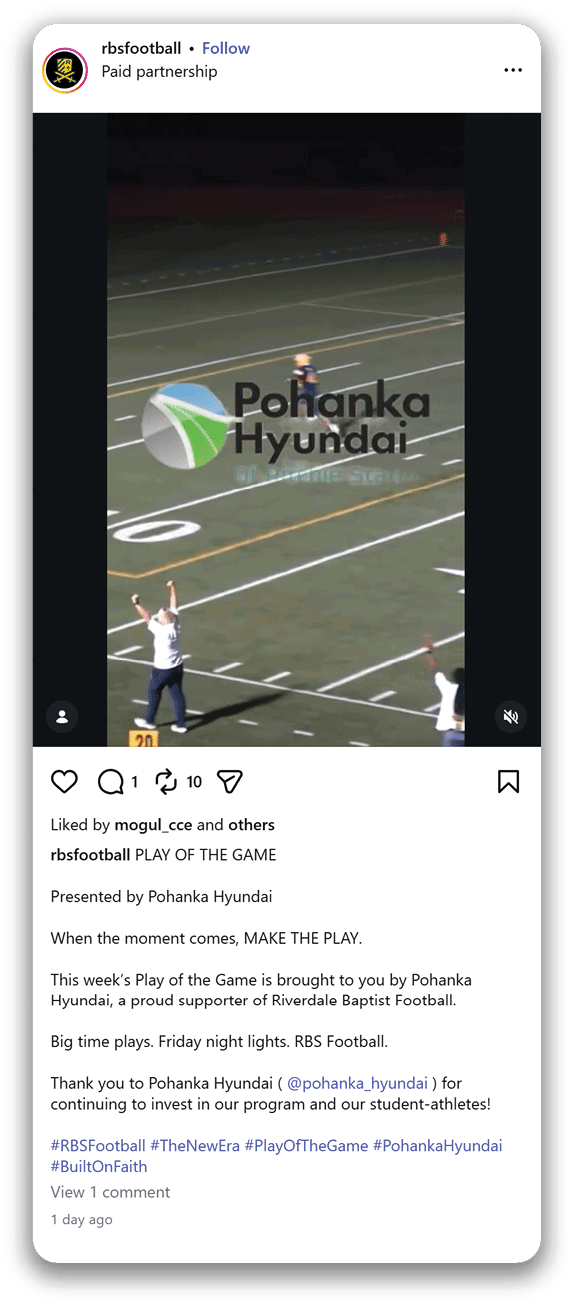
Task: Repost this video with repost icon
Action: [x=166, y=782]
